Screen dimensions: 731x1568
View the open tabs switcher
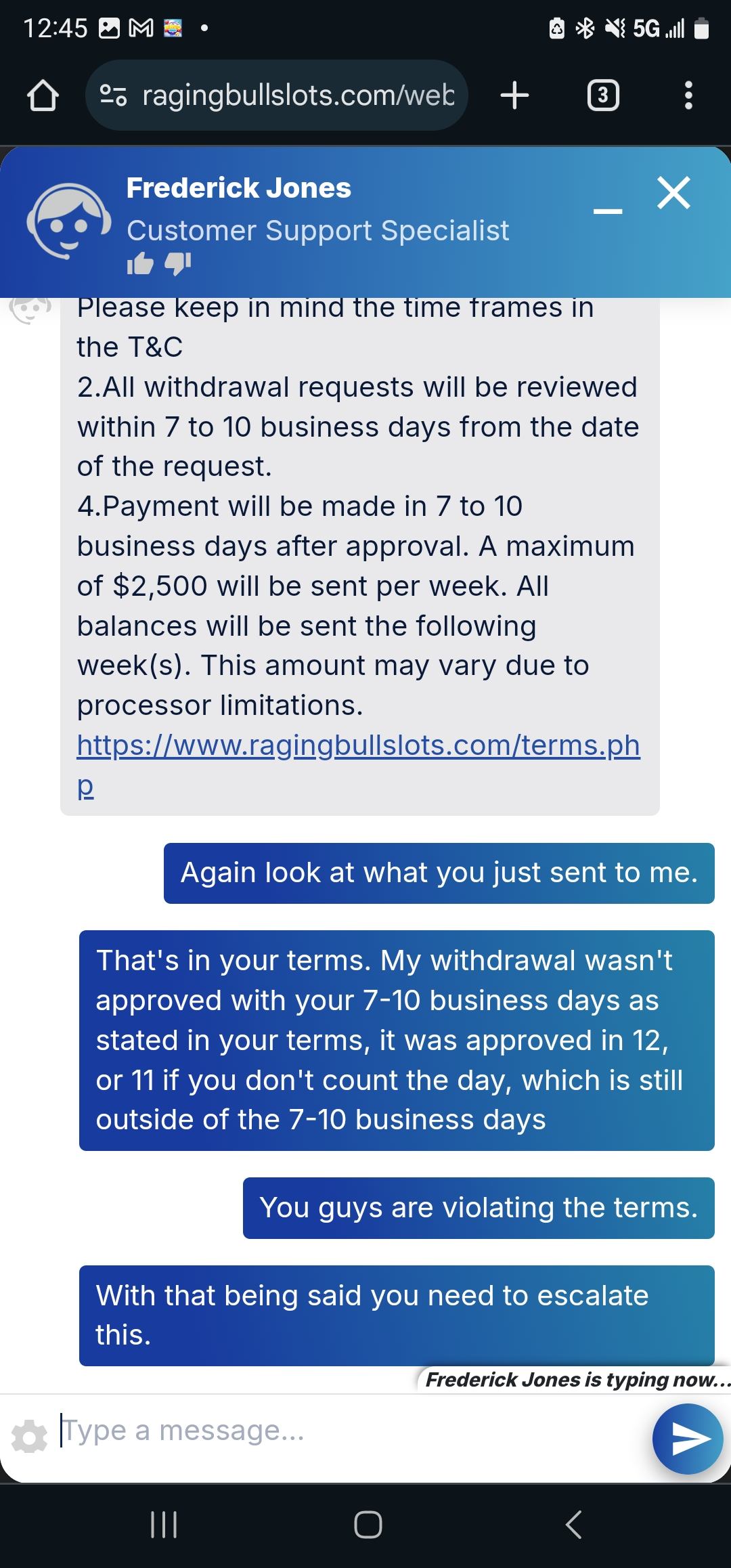coord(602,95)
